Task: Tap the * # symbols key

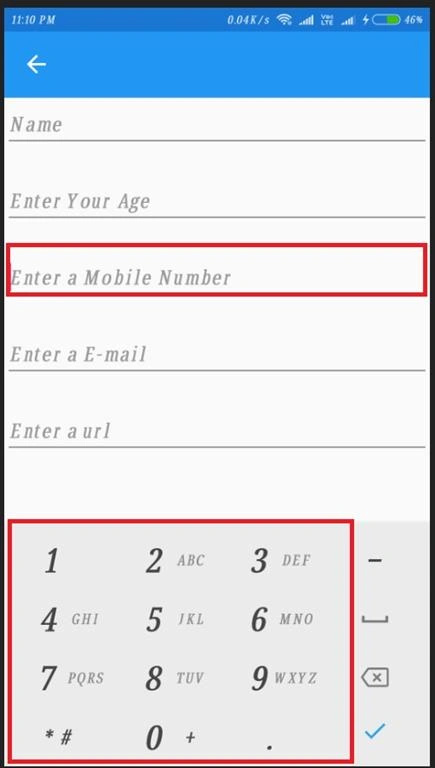Action: pos(59,736)
